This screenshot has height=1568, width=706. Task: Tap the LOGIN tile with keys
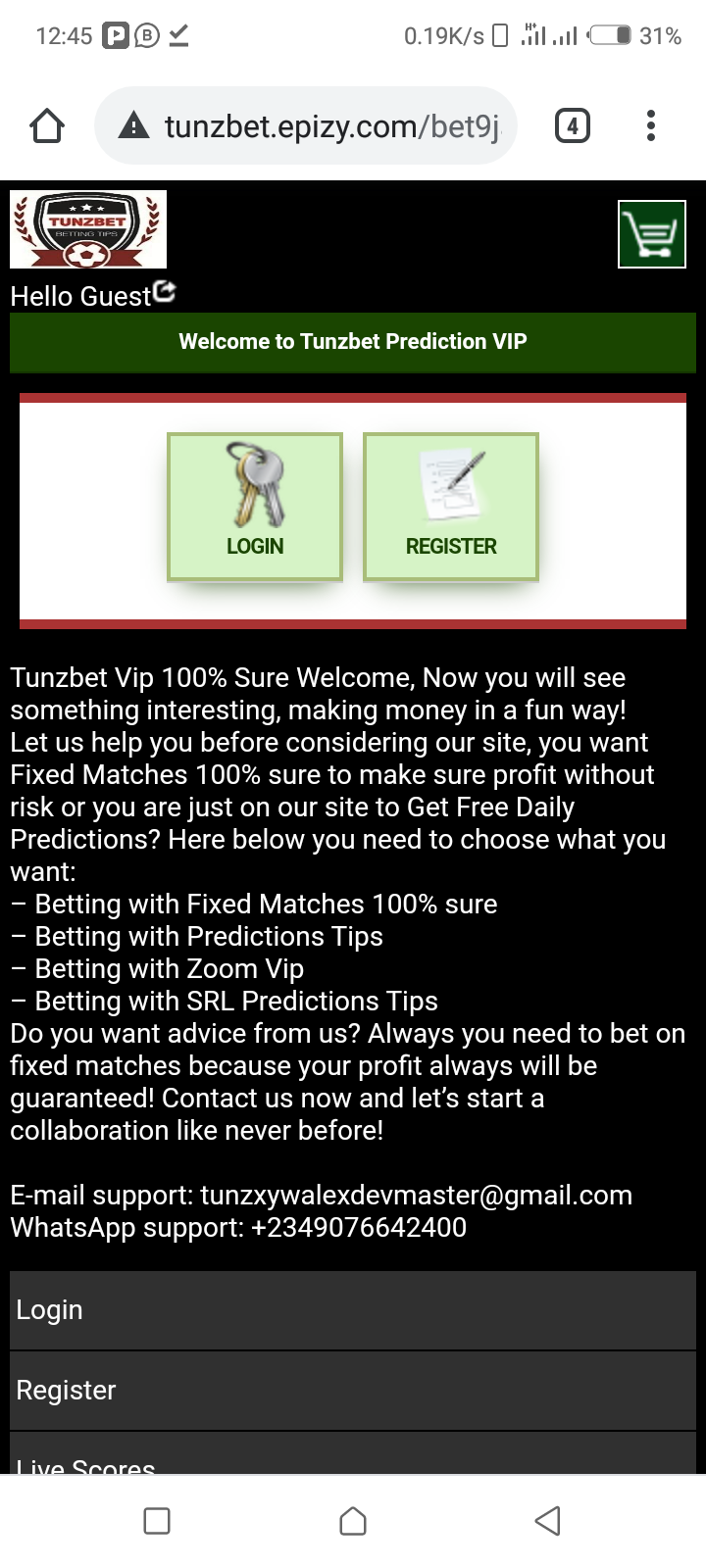tap(255, 507)
